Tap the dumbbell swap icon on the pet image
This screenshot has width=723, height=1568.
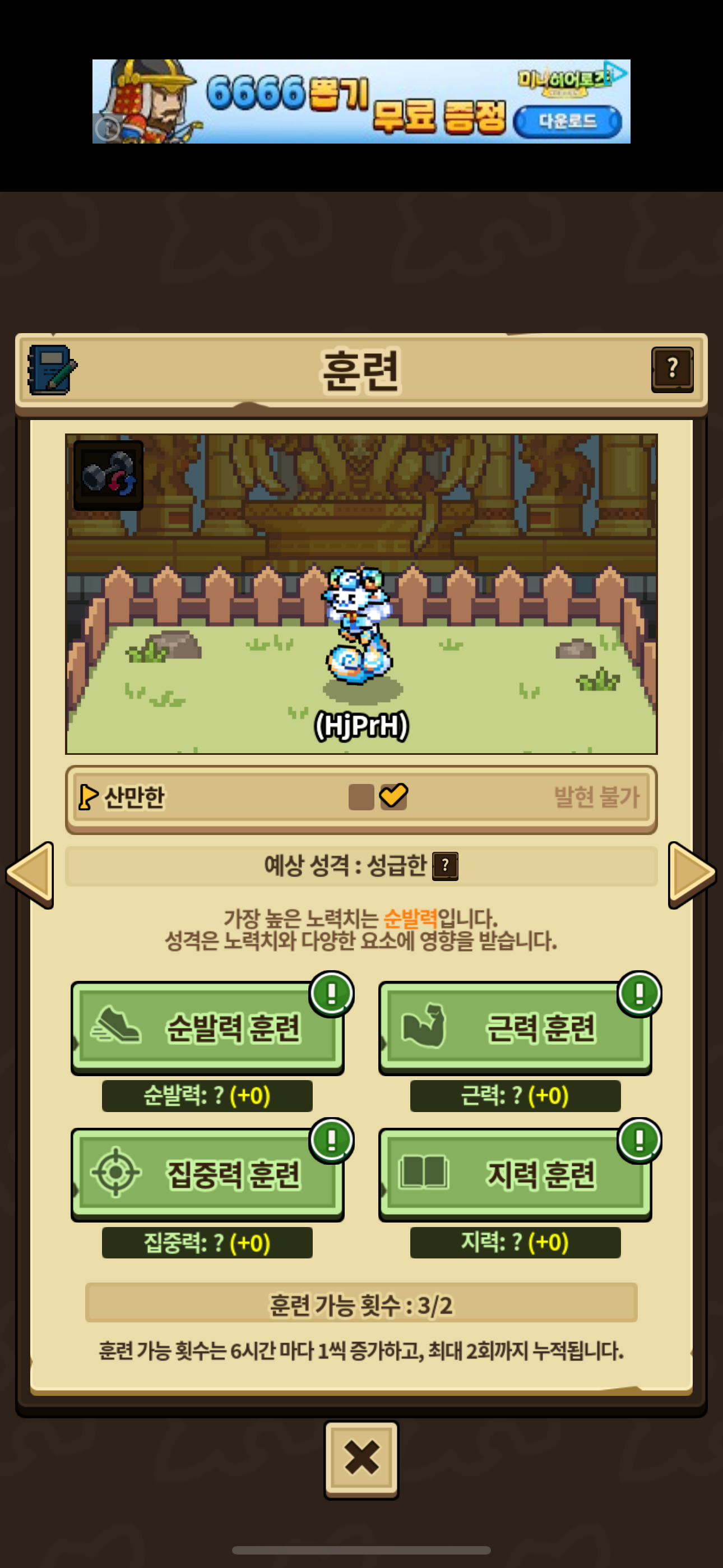tap(108, 475)
